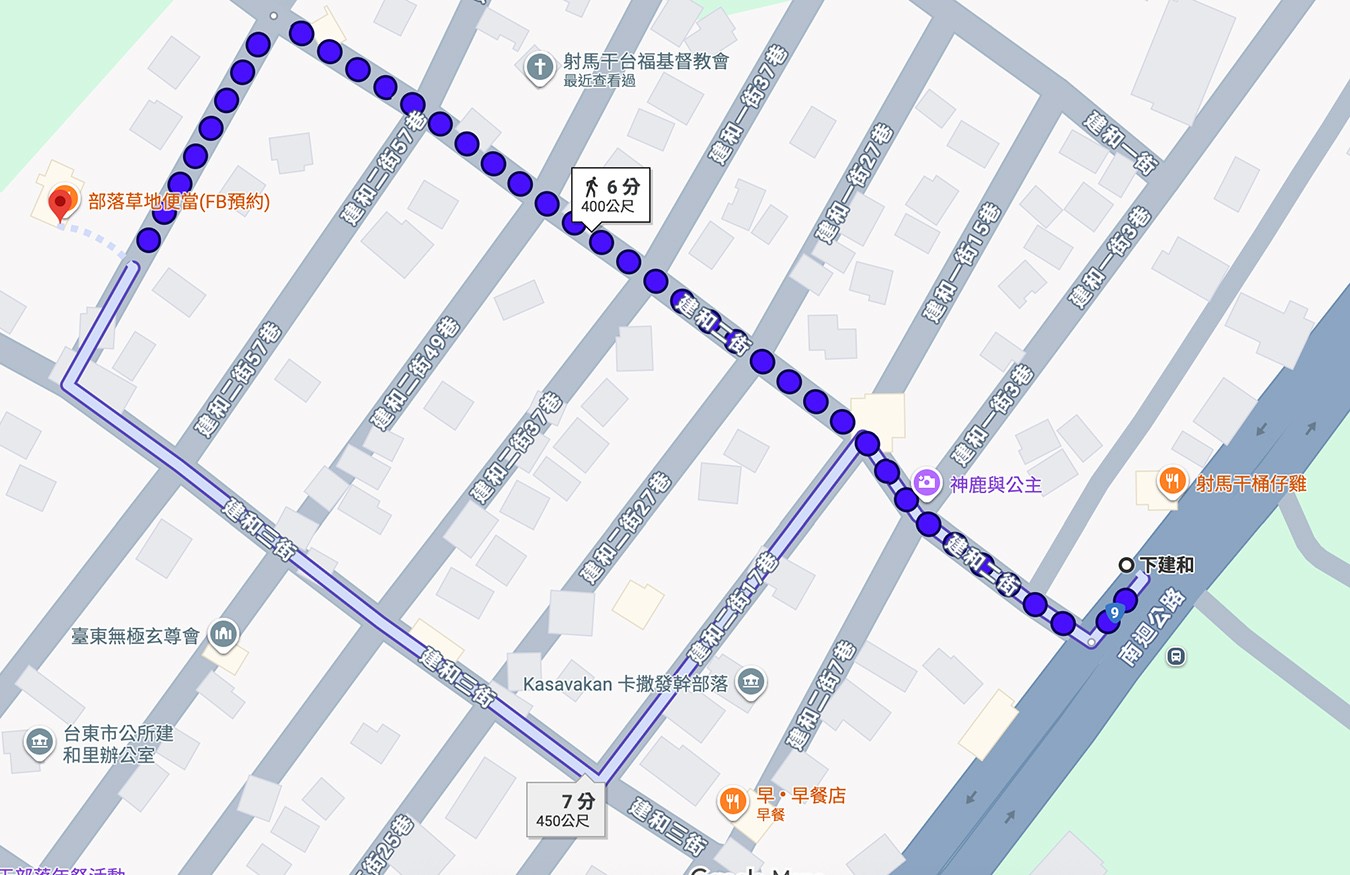Open the 台東市公所建和里辦公室 office marker
Viewport: 1350px width, 875px height.
(39, 742)
